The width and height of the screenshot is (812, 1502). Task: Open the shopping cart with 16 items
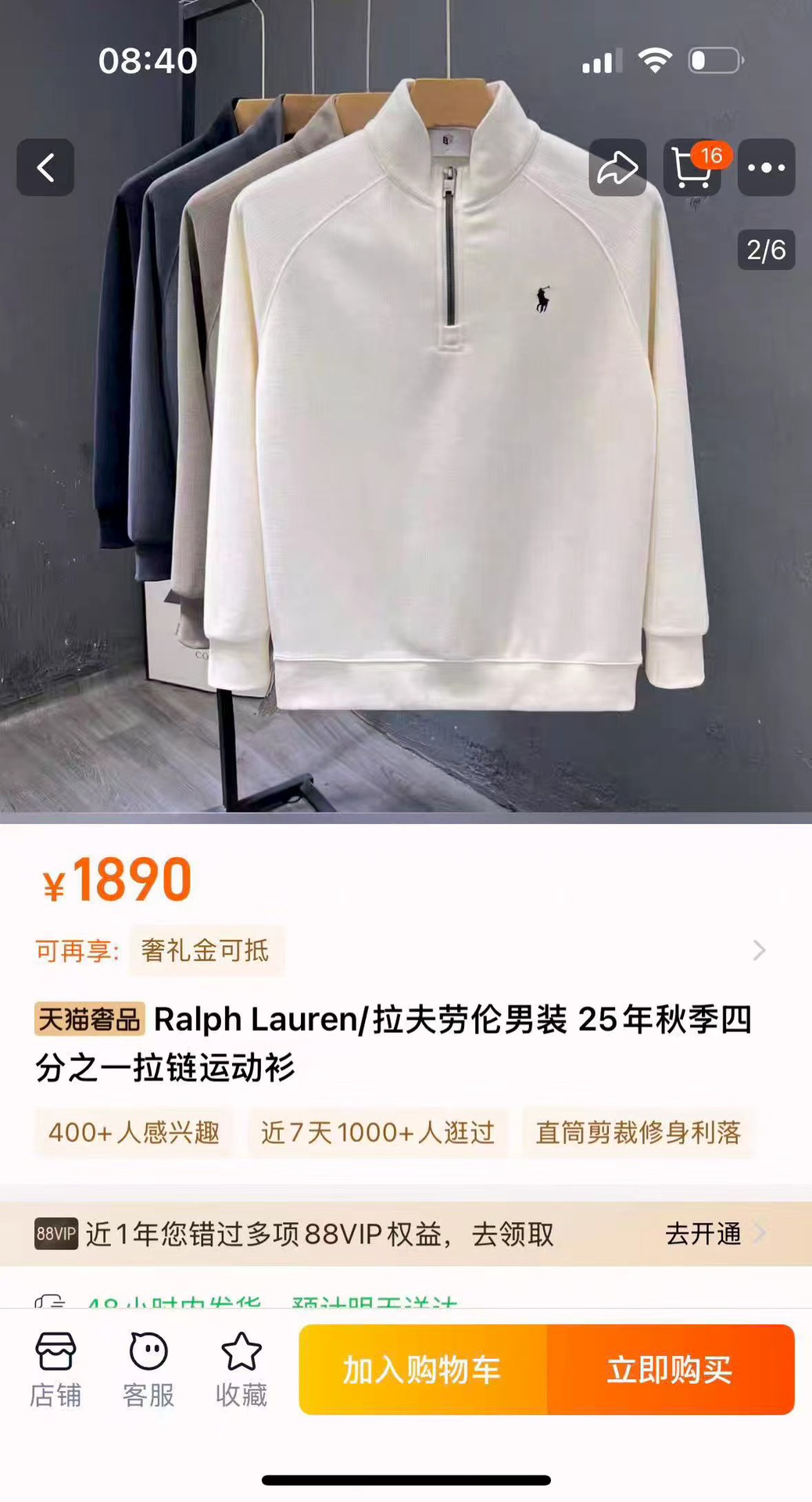[692, 167]
